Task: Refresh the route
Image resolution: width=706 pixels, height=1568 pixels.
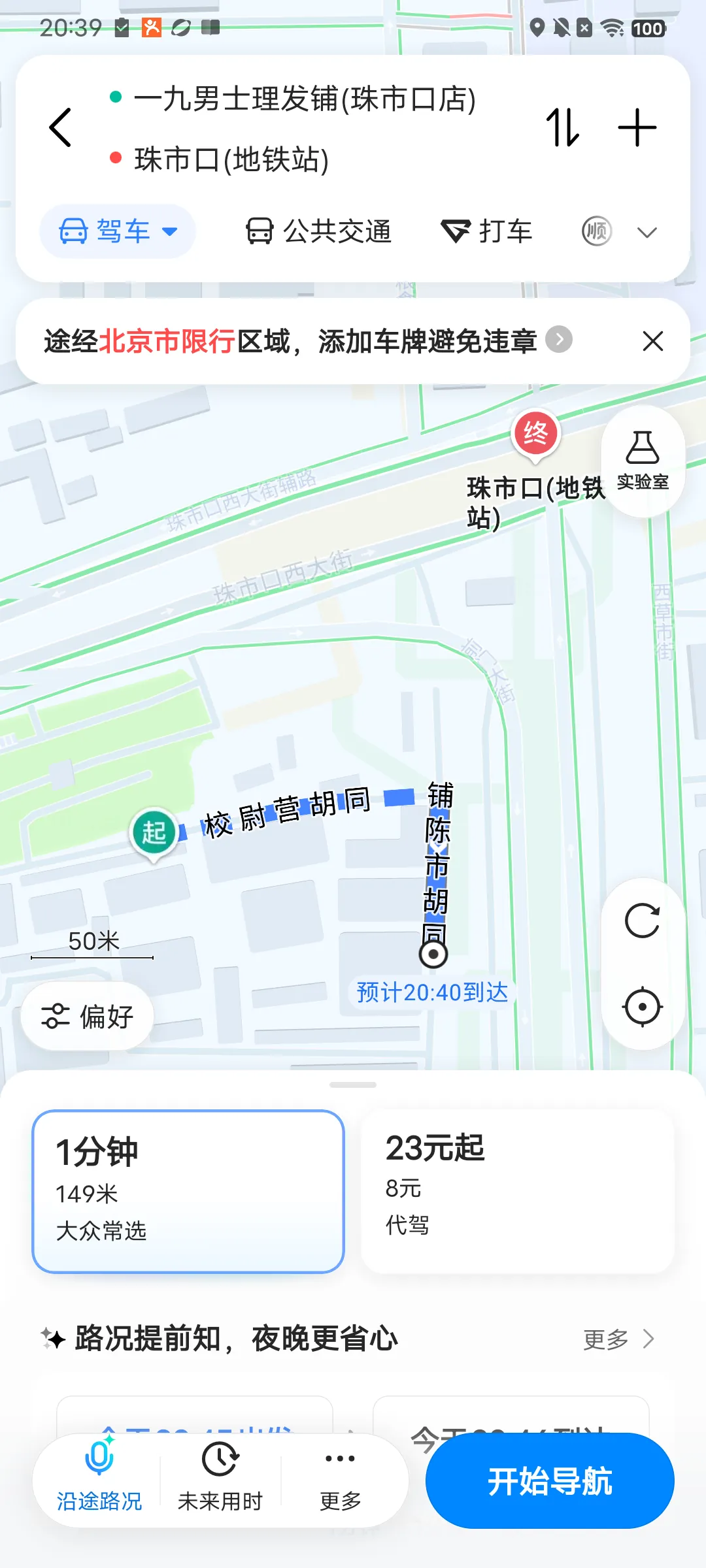Action: point(643,921)
